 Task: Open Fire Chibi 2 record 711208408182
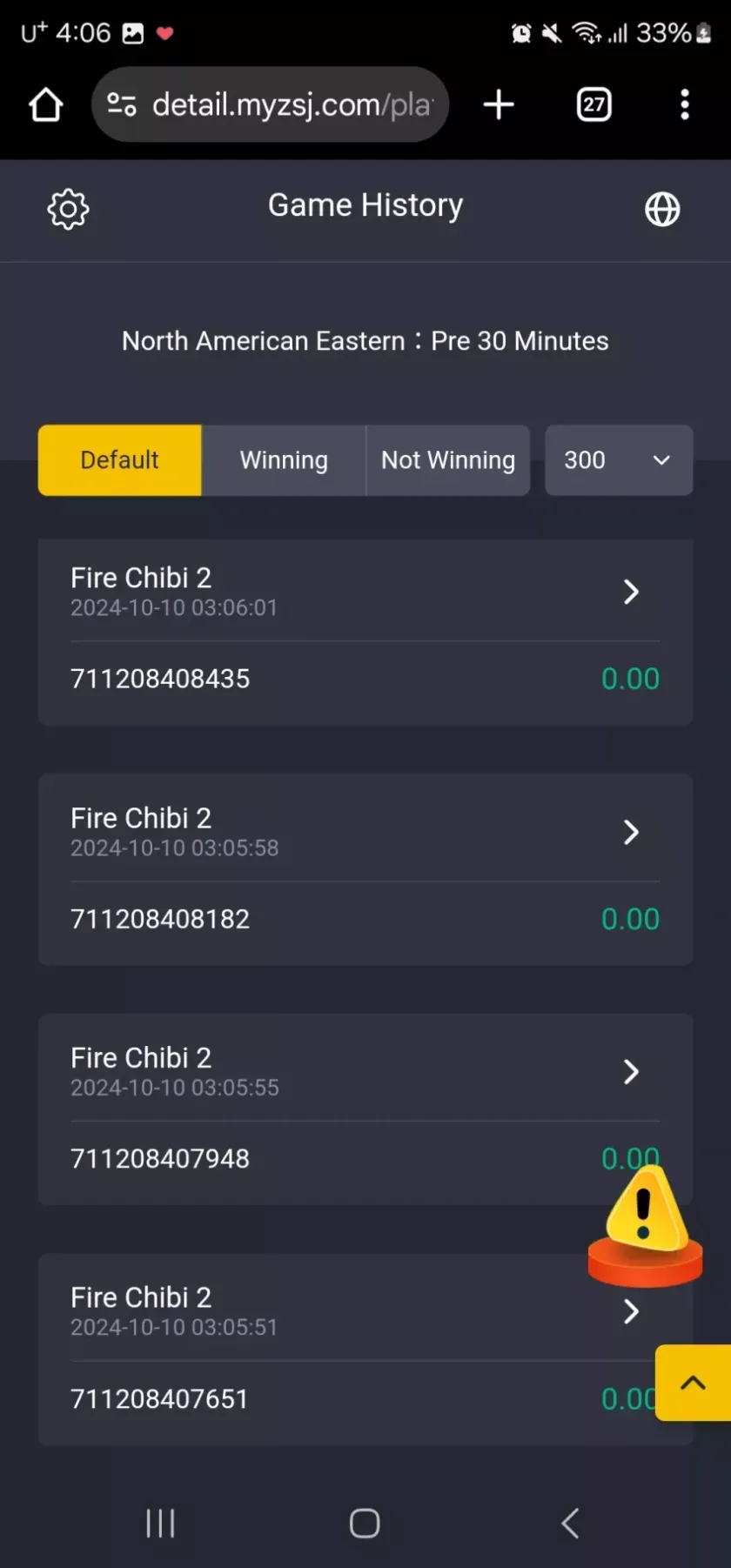[365, 833]
